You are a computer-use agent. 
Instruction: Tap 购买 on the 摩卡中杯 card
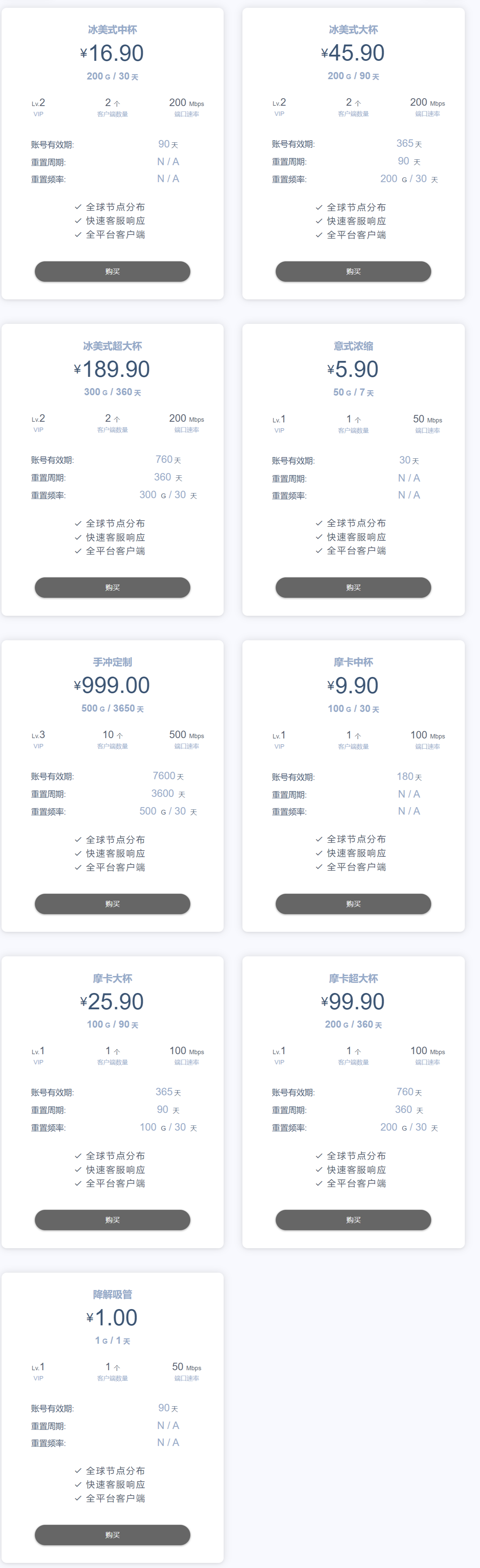(x=353, y=904)
